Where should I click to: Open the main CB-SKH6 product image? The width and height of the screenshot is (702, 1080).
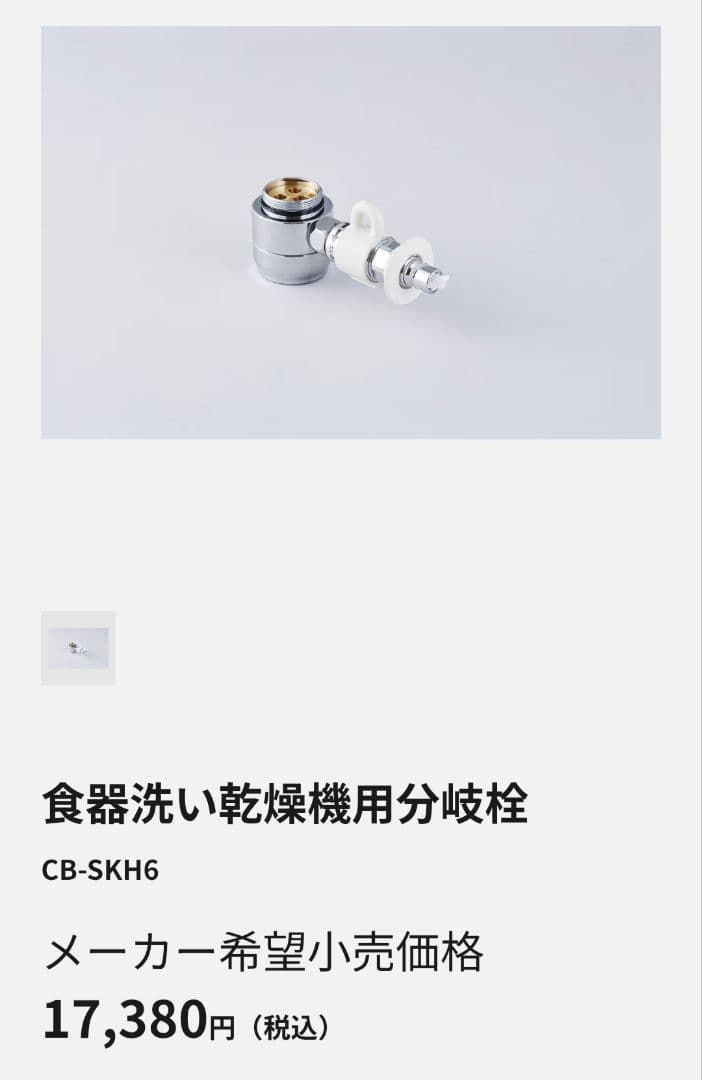coord(350,232)
